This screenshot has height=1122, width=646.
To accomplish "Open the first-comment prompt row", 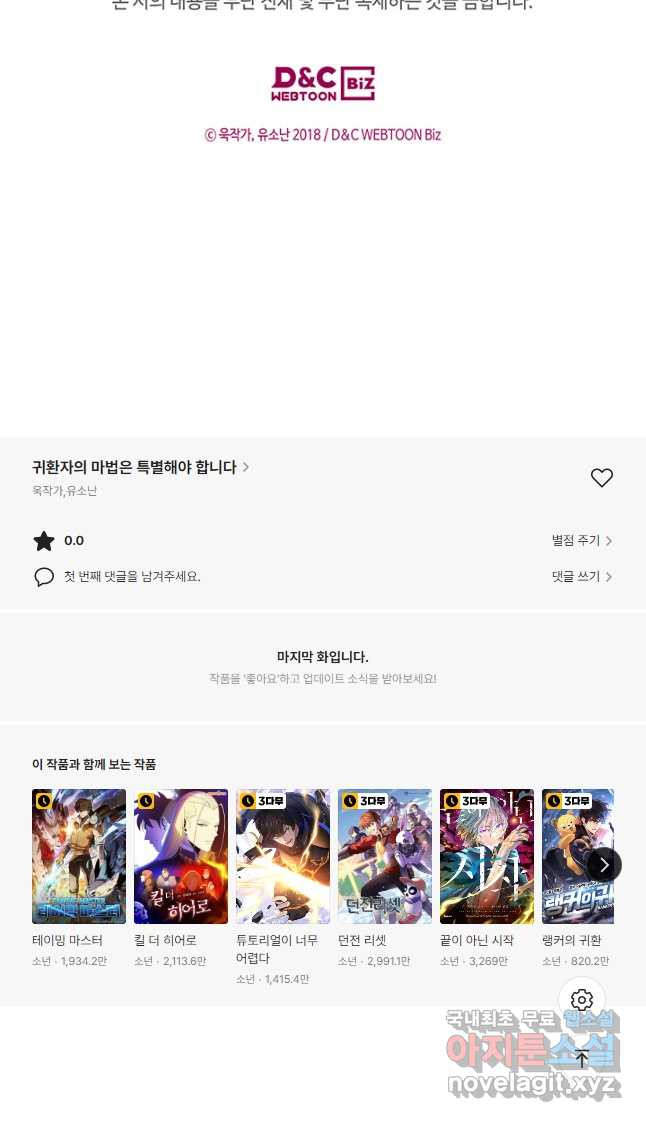I will click(131, 577).
